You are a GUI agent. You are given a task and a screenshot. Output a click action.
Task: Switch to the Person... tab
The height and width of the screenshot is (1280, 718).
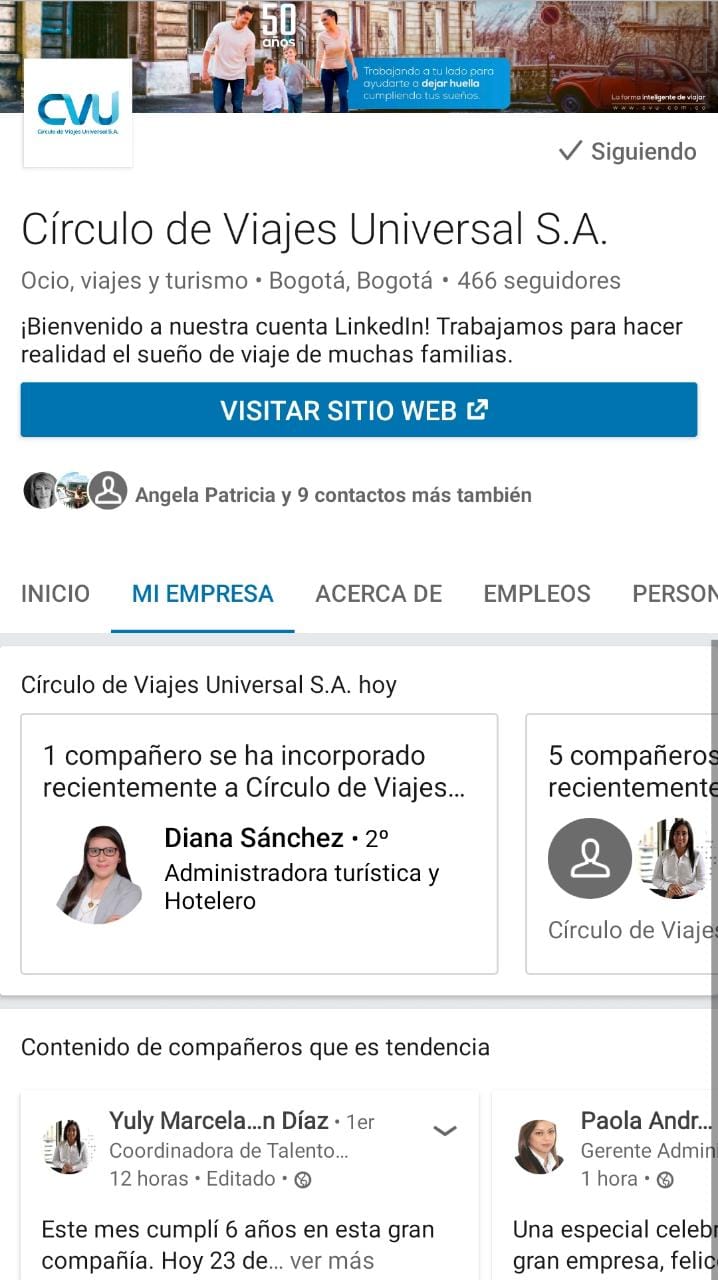pos(673,593)
